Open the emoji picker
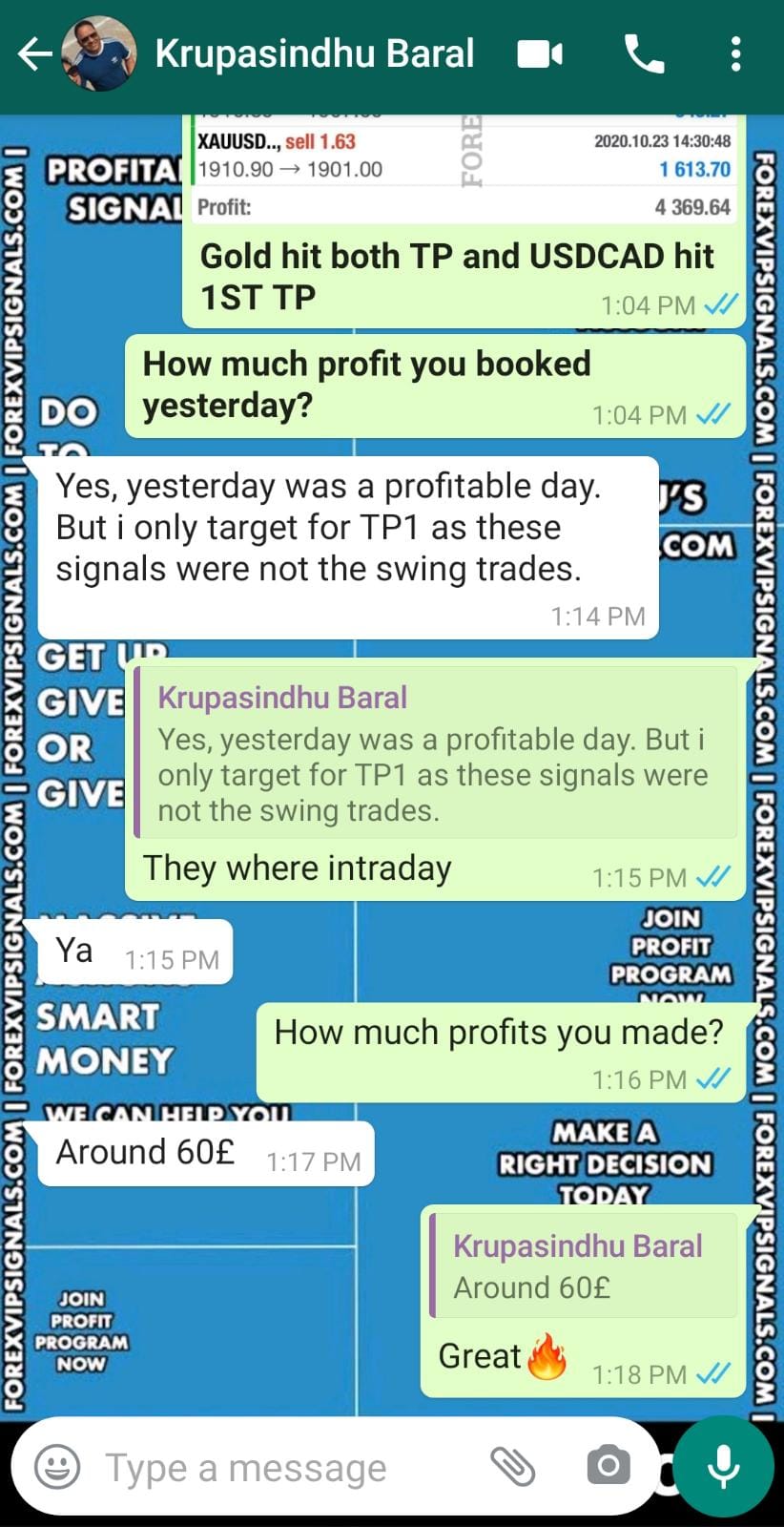This screenshot has height=1527, width=784. (x=57, y=1467)
